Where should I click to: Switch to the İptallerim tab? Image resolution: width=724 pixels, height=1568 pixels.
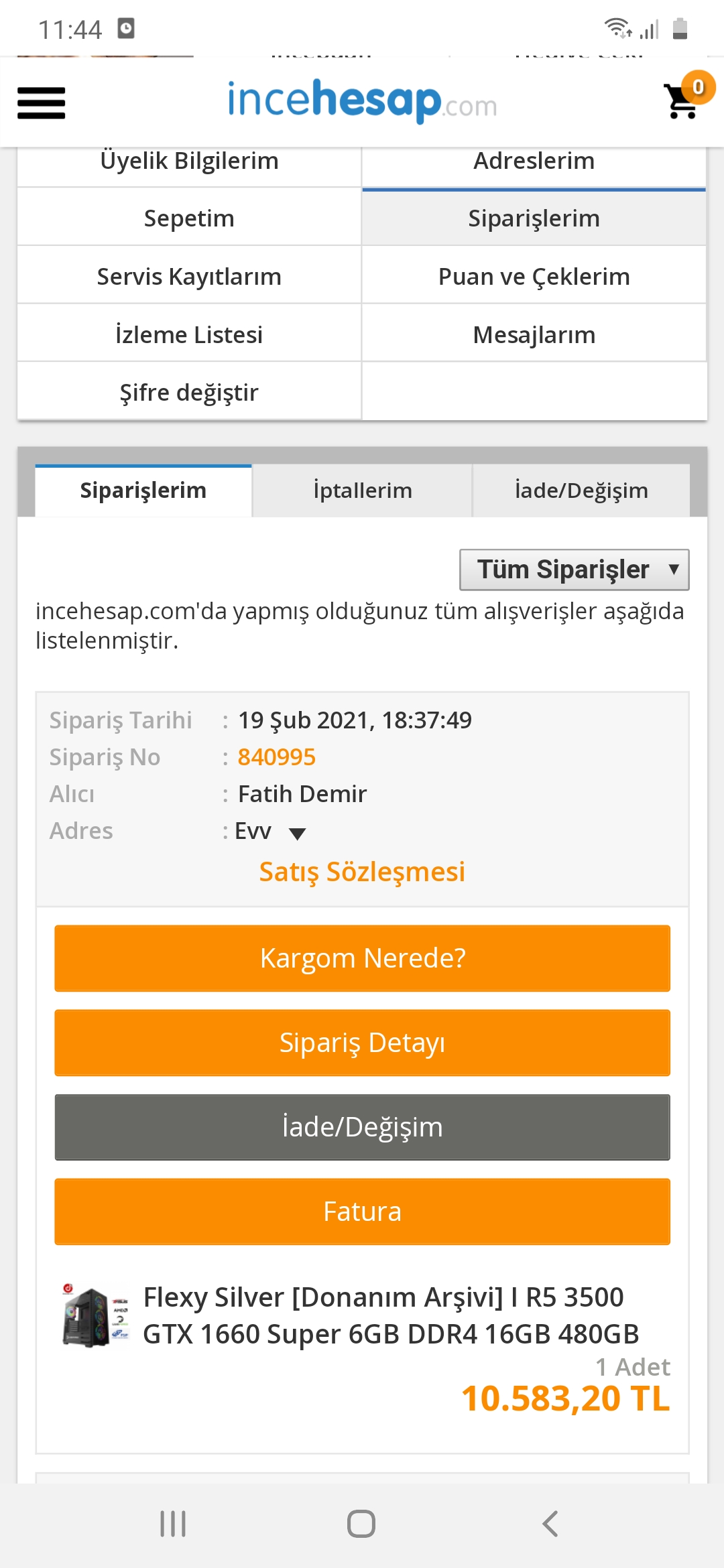coord(362,491)
